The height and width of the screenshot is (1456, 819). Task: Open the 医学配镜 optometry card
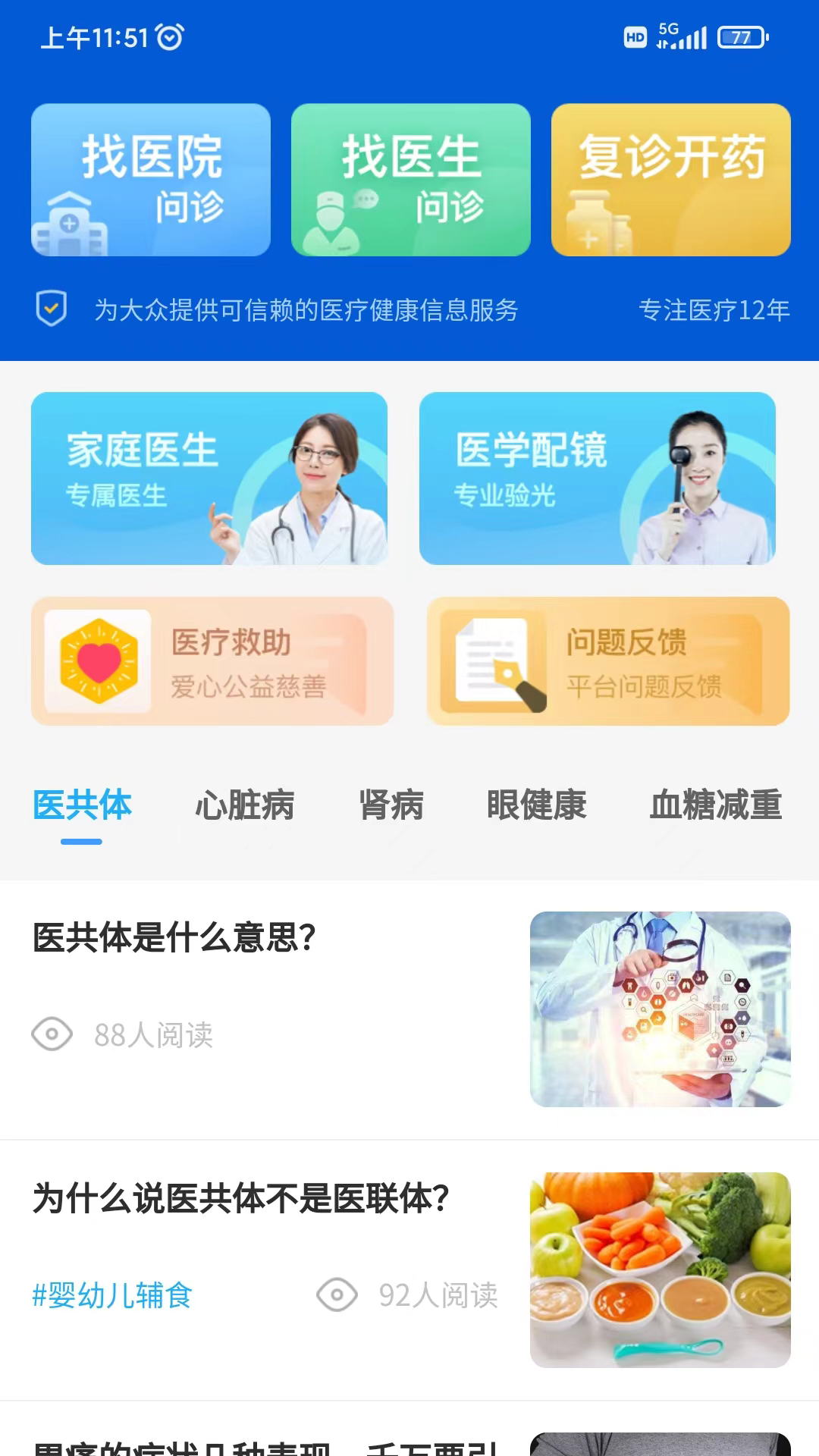[597, 479]
